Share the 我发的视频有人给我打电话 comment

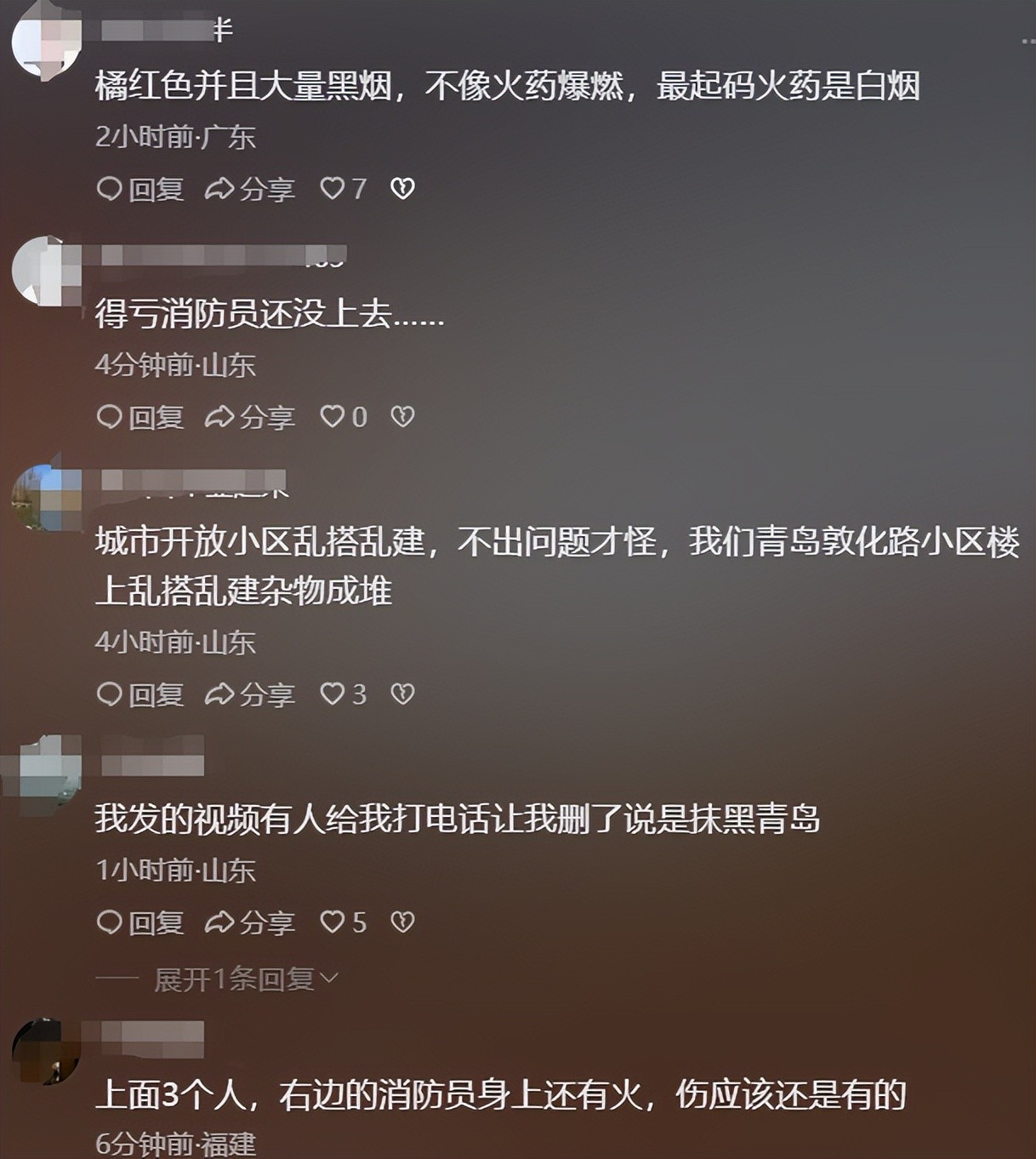point(250,922)
